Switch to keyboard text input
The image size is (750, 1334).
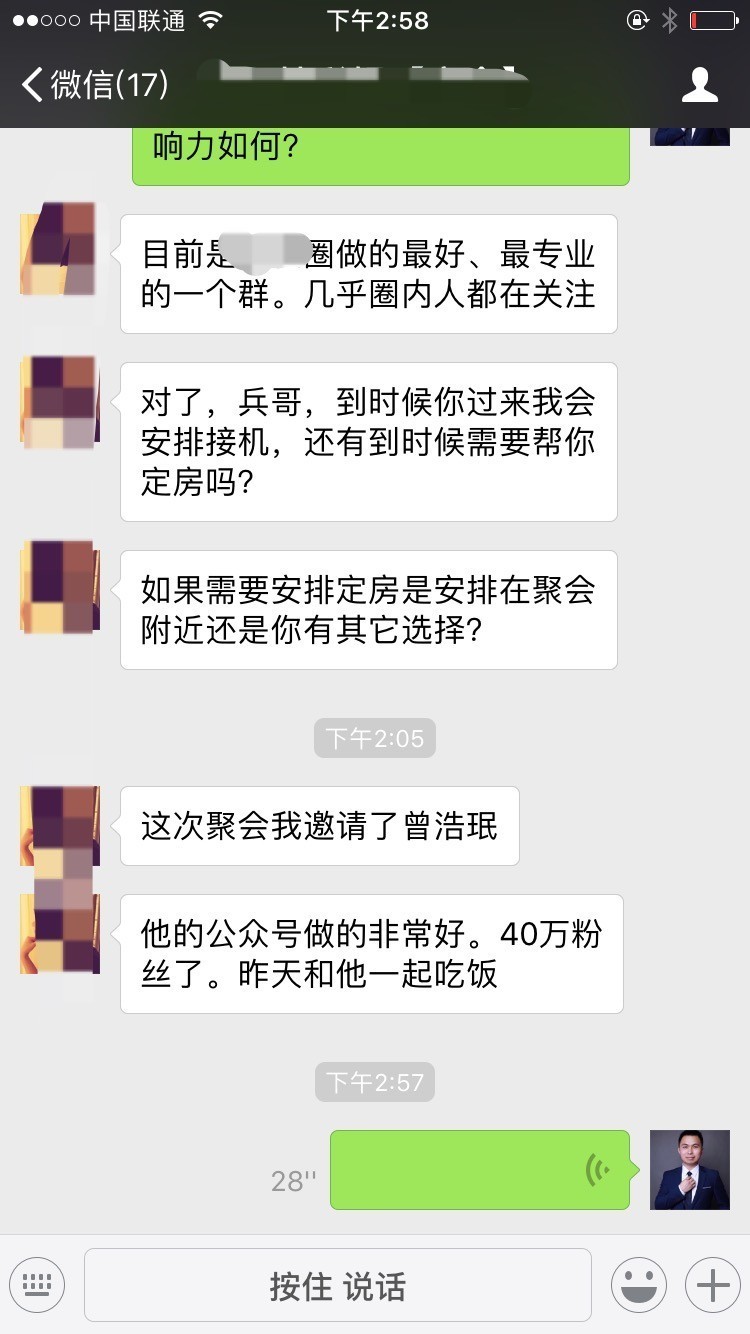click(x=37, y=1285)
